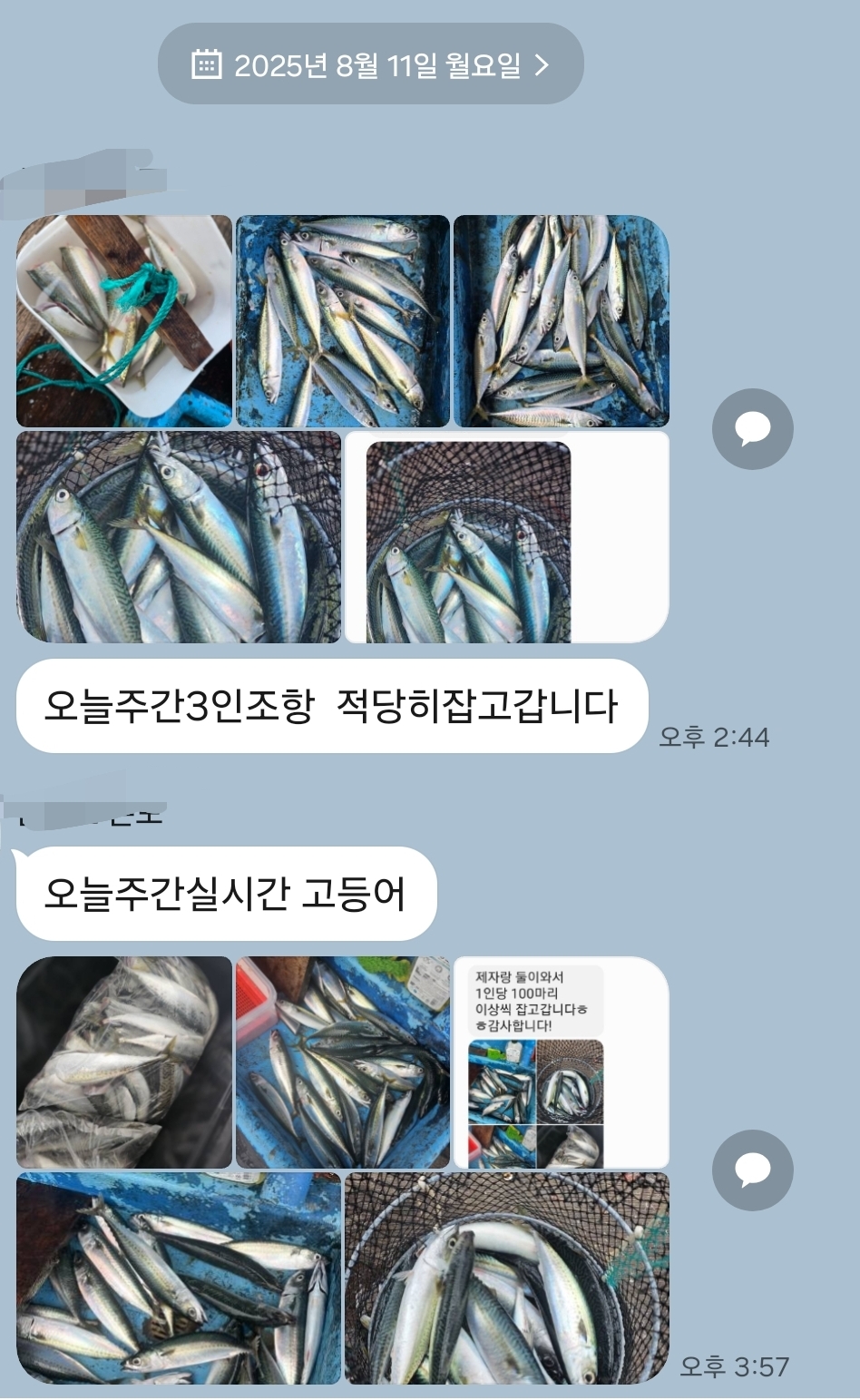Open the screenshot mentioning 1인당 100마리
The height and width of the screenshot is (1400, 860).
tap(561, 1062)
